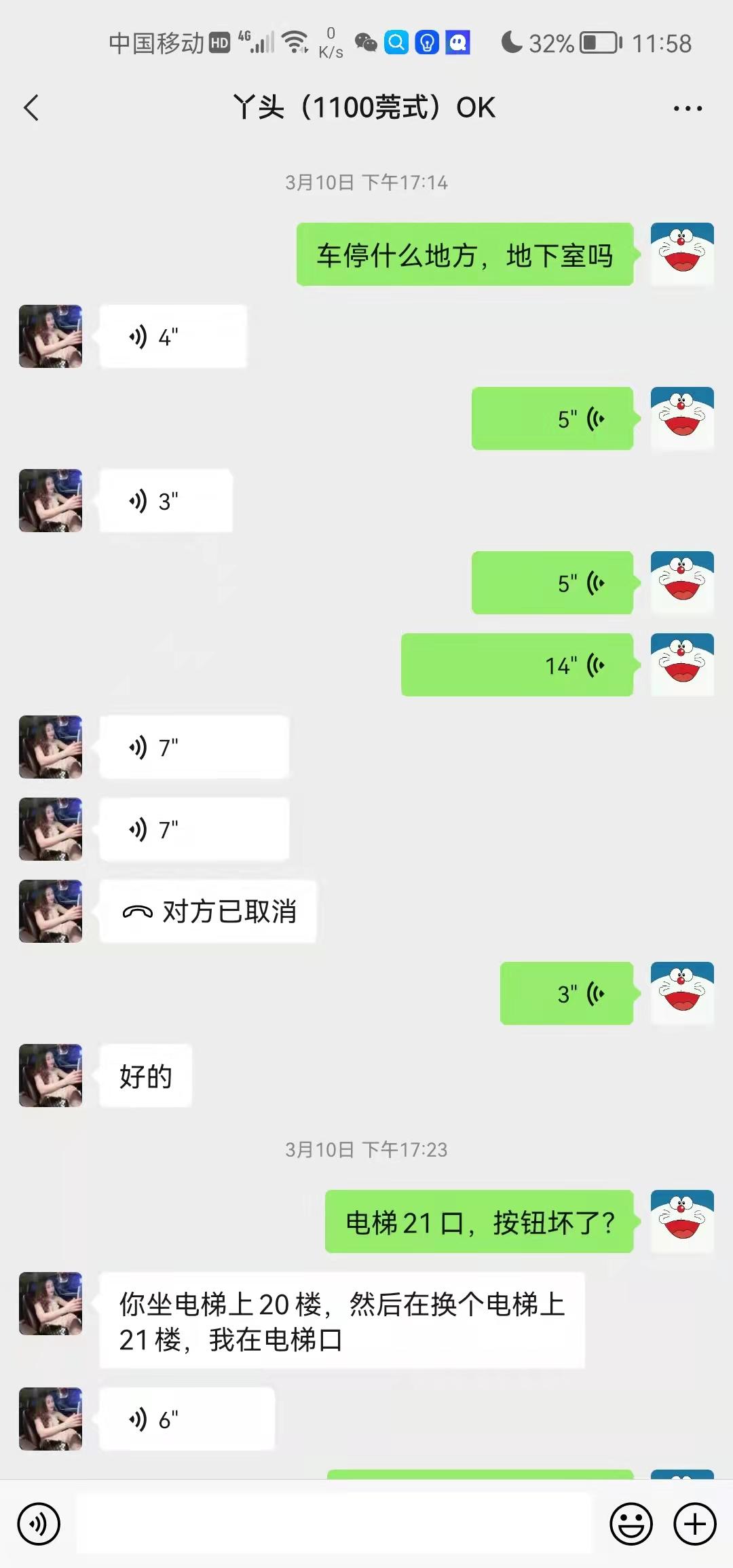This screenshot has width=733, height=1568.
Task: Tap the cancelled call message 对方已取消
Action: click(x=208, y=912)
